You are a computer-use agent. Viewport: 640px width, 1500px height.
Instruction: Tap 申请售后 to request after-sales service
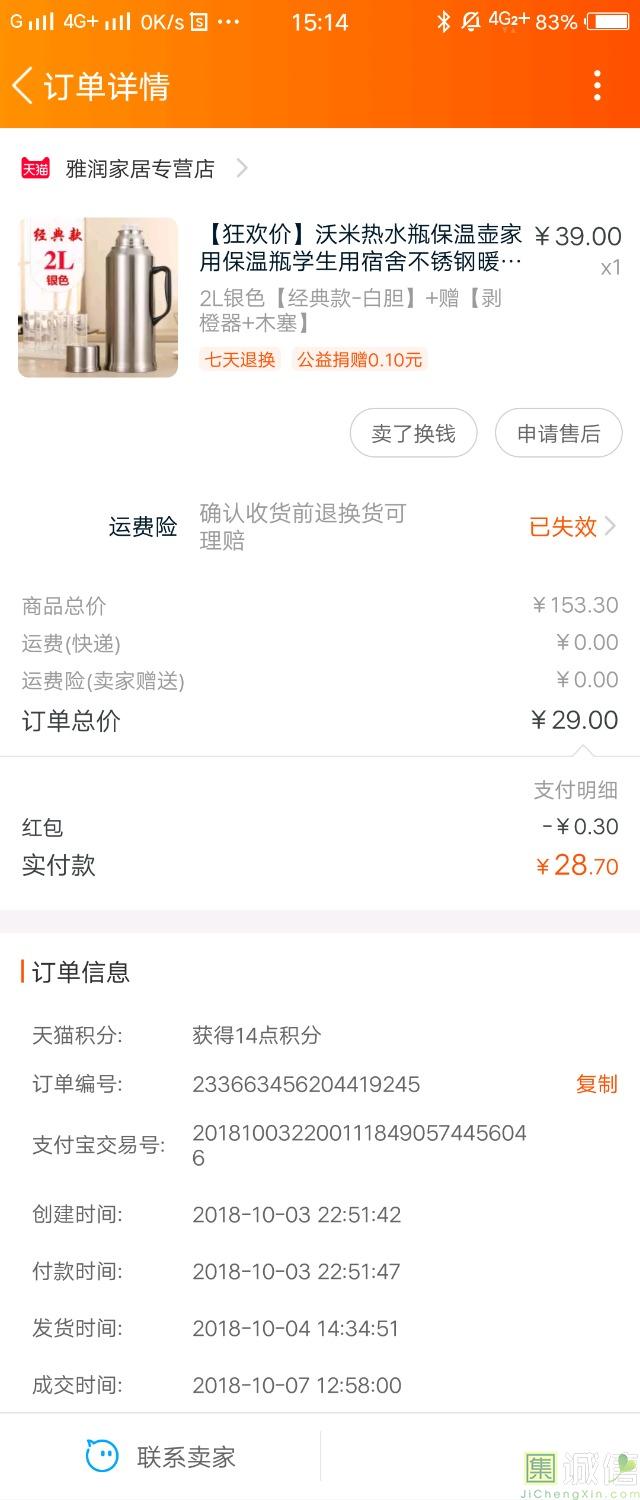(x=558, y=433)
